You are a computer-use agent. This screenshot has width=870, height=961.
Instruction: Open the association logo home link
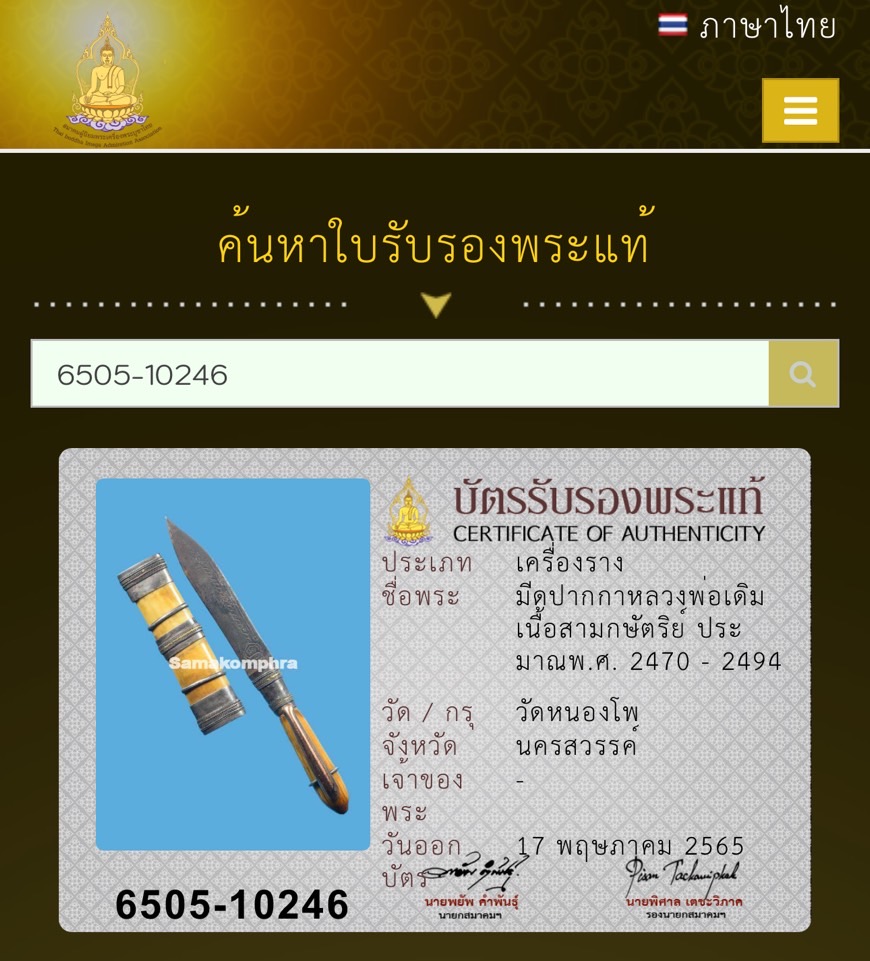point(106,77)
